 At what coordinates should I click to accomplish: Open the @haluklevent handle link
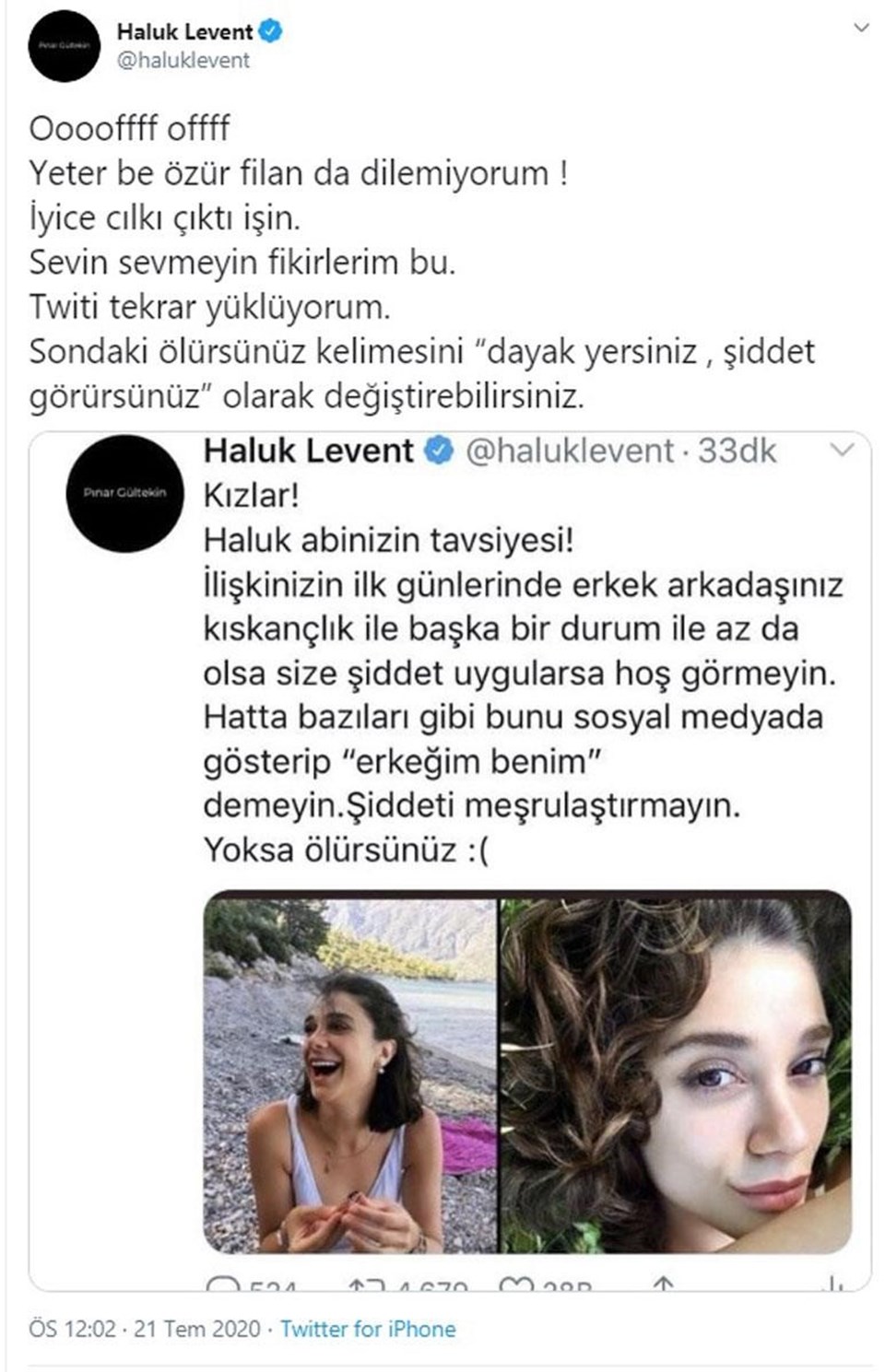coord(183,61)
